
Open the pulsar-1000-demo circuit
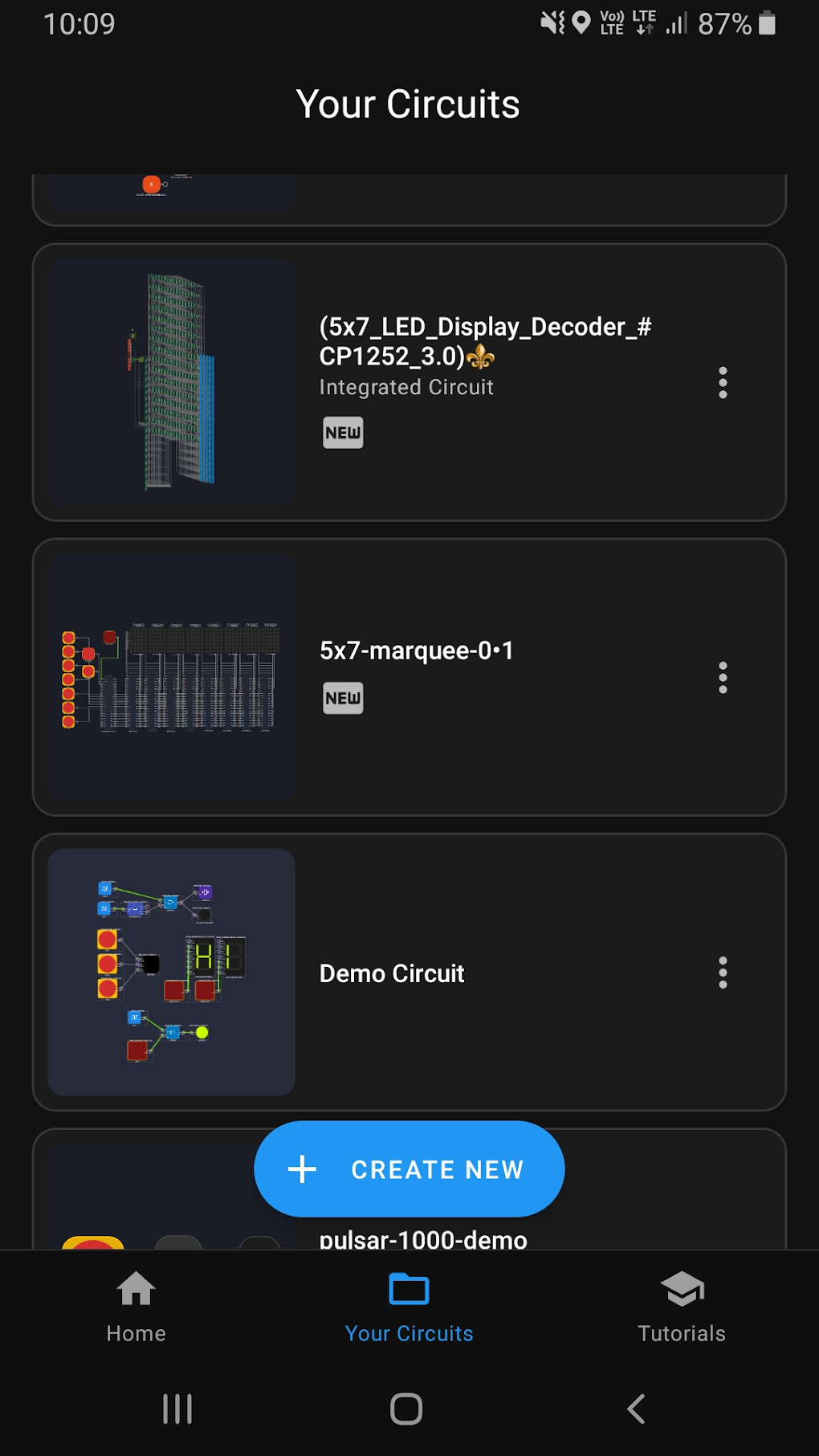click(x=423, y=1239)
